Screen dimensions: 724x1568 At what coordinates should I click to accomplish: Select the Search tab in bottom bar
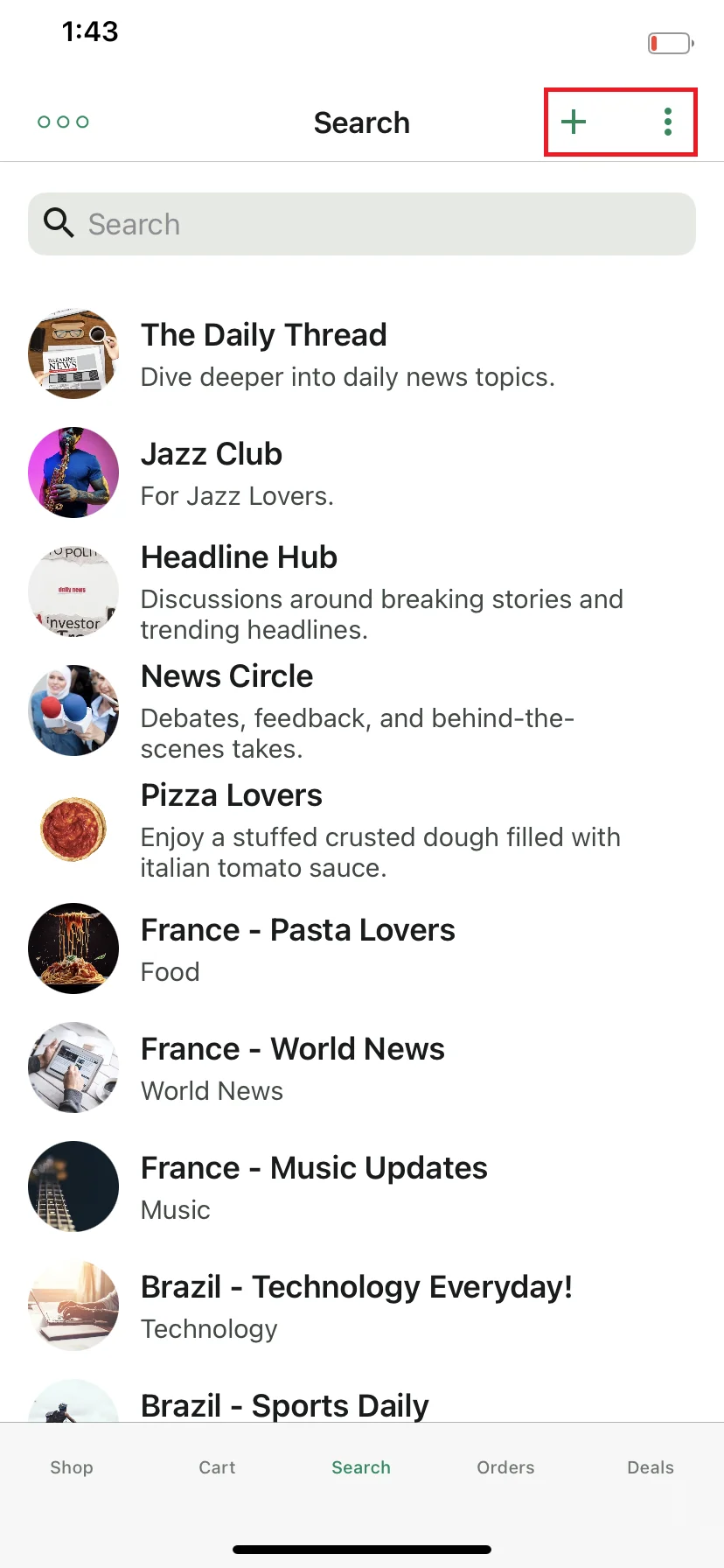point(361,1467)
